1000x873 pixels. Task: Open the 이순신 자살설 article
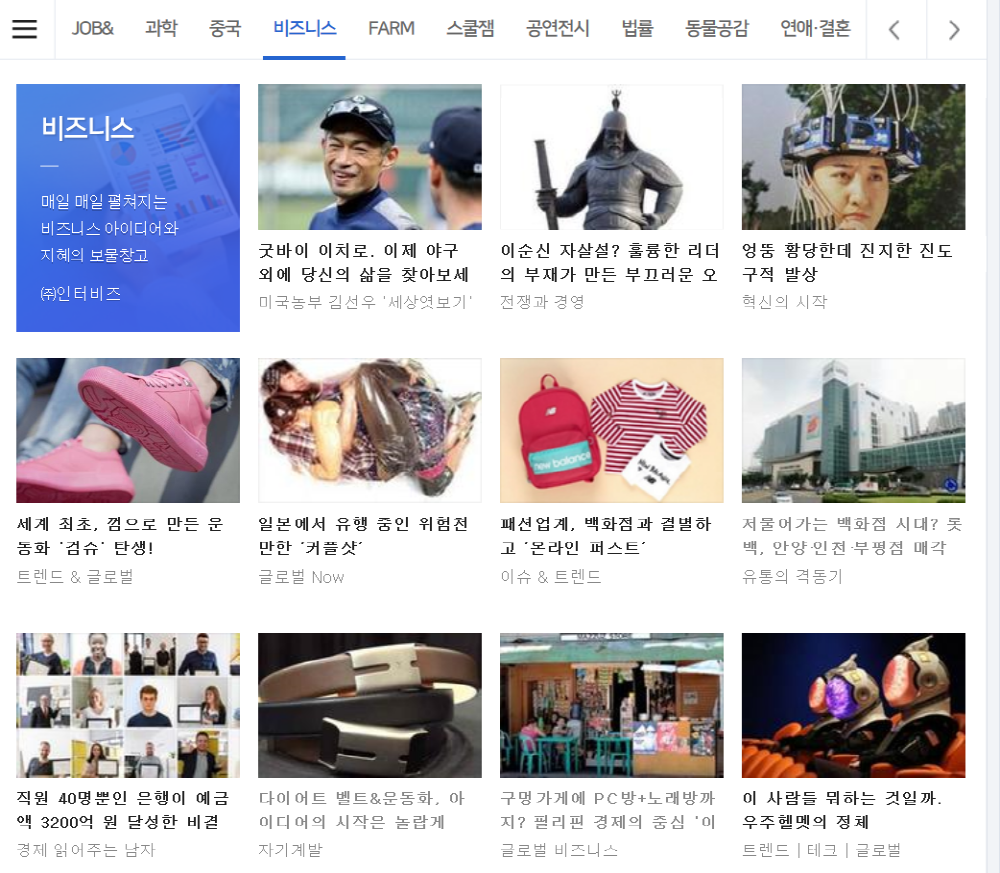[611, 262]
